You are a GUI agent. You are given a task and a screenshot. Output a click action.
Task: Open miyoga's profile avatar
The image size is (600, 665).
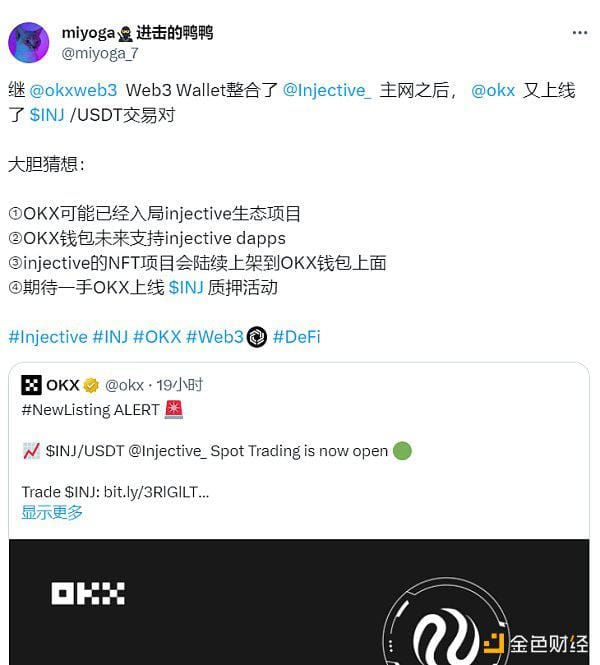click(29, 43)
